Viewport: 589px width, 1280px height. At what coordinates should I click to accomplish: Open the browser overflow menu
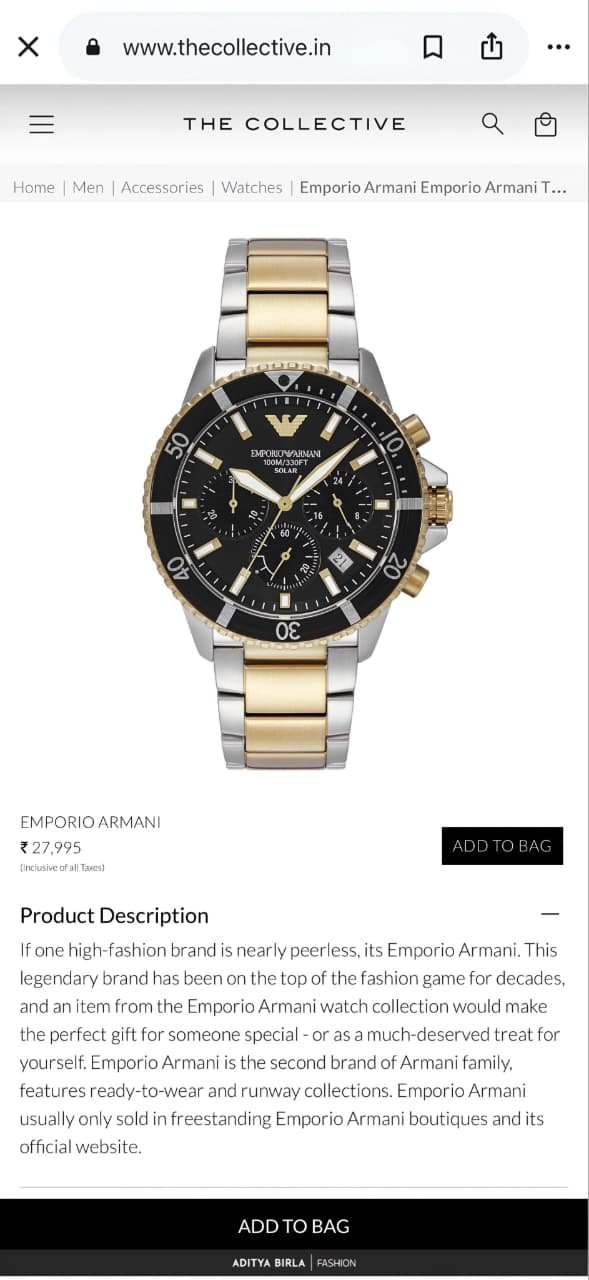click(558, 47)
